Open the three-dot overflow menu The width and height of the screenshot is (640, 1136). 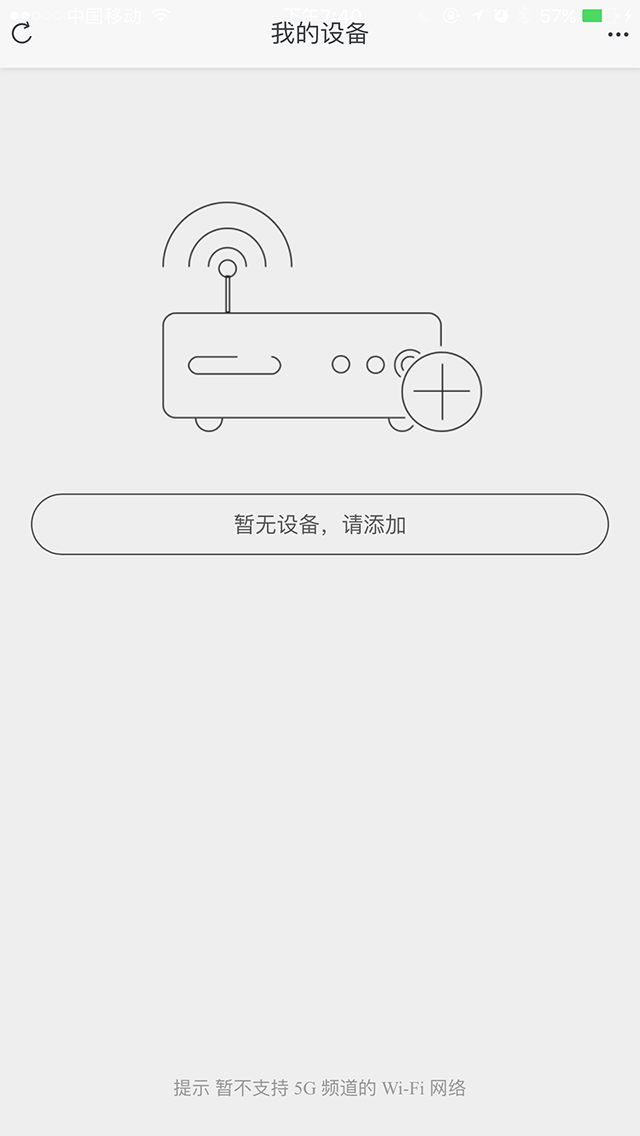618,35
